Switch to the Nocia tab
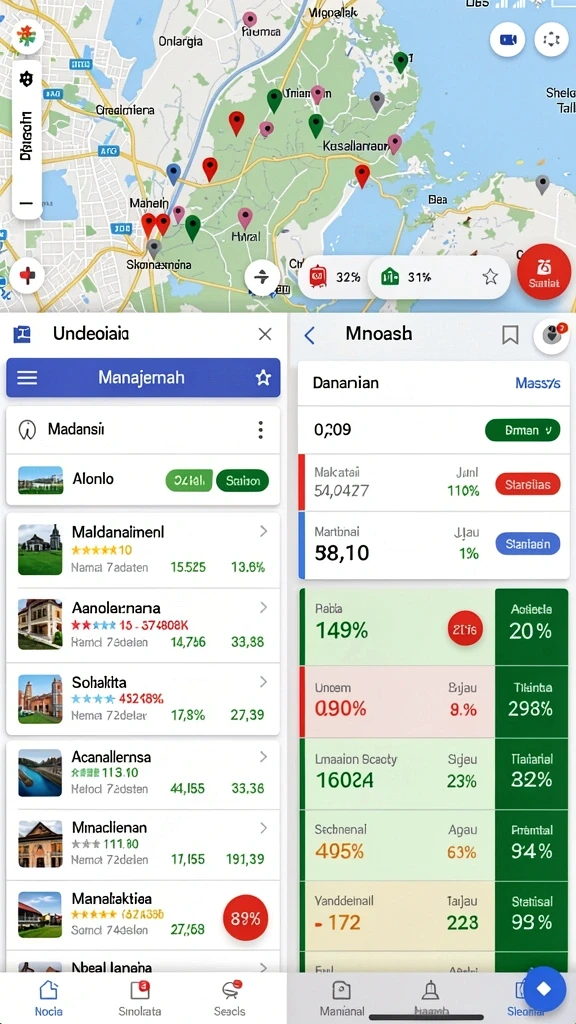This screenshot has width=576, height=1024. [49, 999]
